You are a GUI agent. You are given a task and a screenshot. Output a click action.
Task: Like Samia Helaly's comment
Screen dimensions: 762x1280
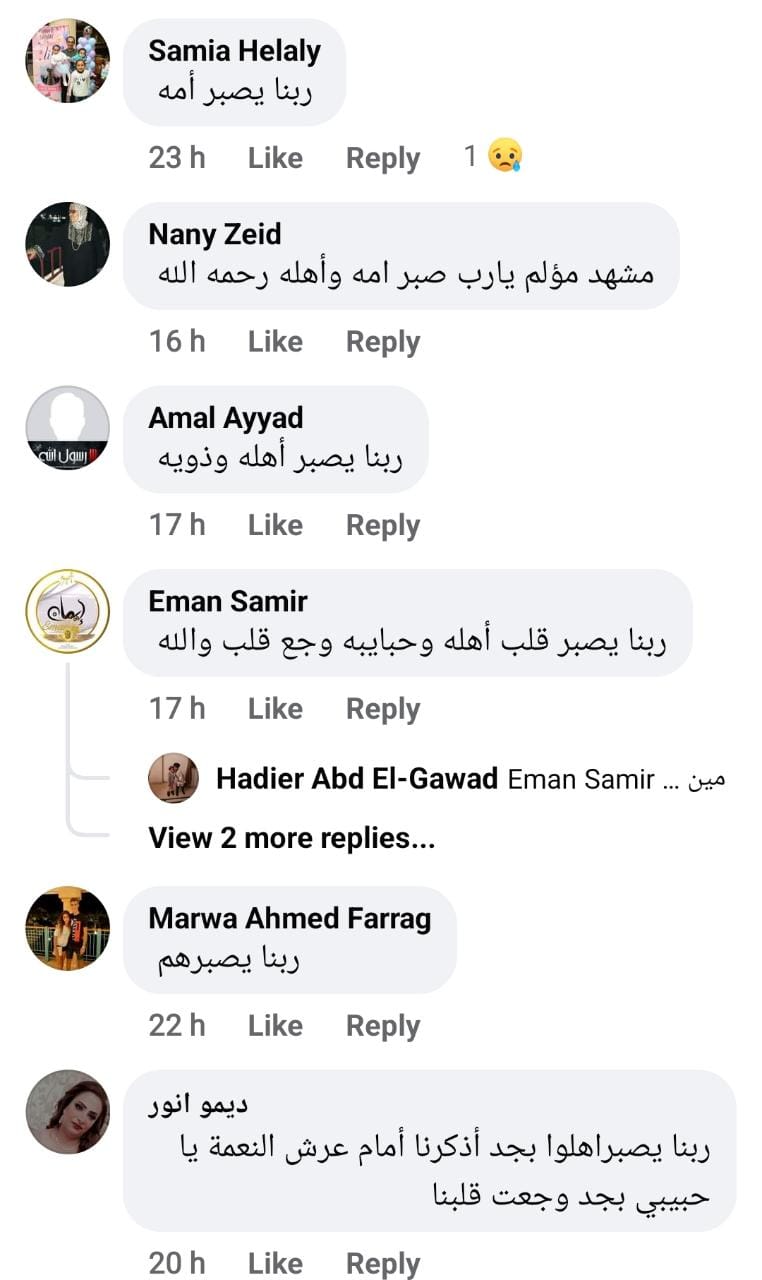275,158
